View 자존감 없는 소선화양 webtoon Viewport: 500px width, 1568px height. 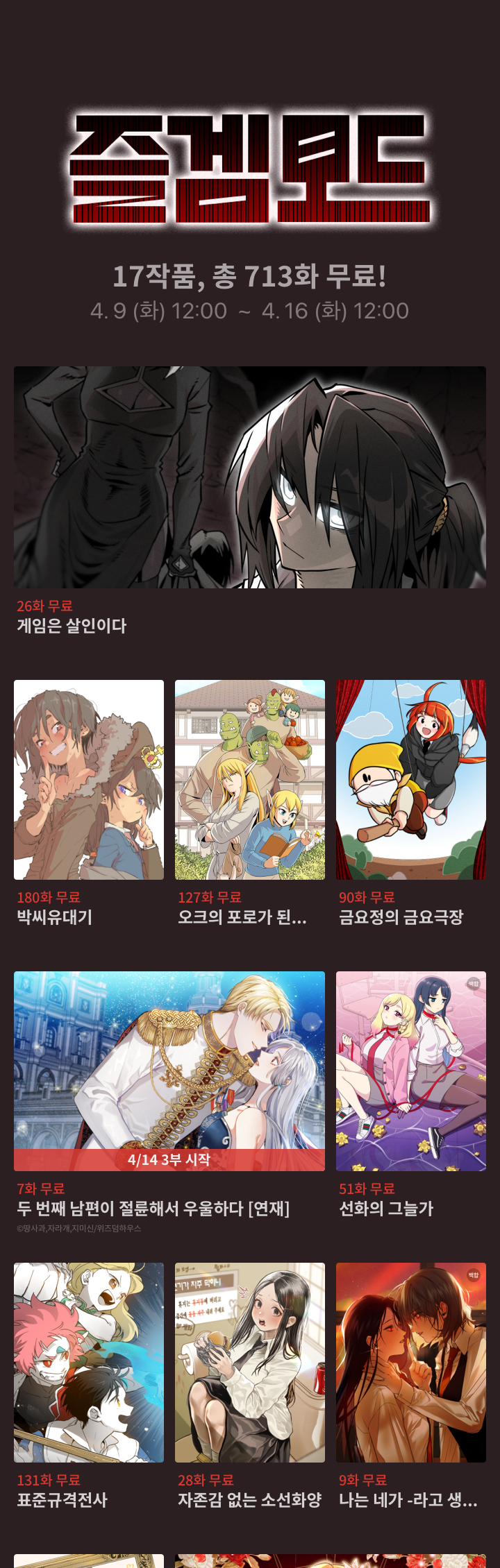click(x=250, y=1363)
